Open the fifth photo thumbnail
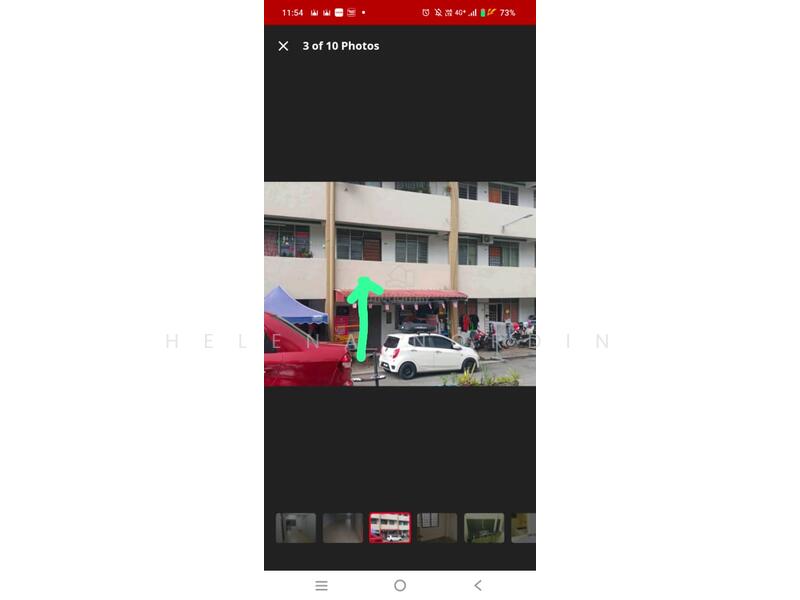The height and width of the screenshot is (600, 800). click(x=484, y=528)
